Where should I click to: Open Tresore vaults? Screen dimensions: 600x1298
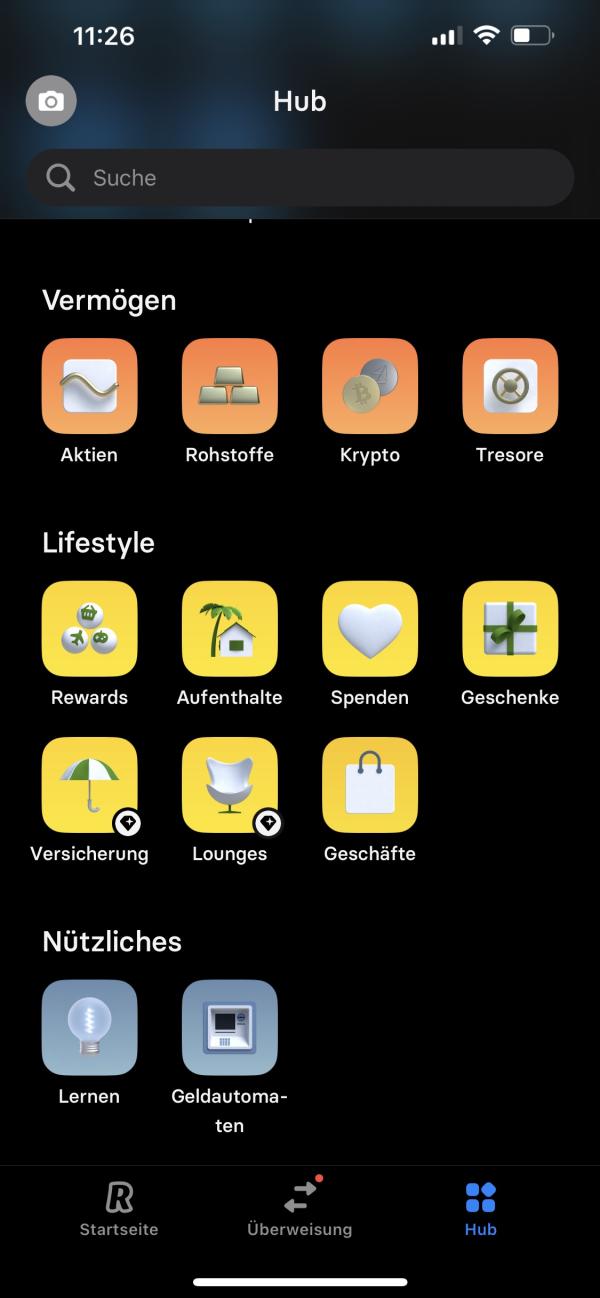[510, 386]
